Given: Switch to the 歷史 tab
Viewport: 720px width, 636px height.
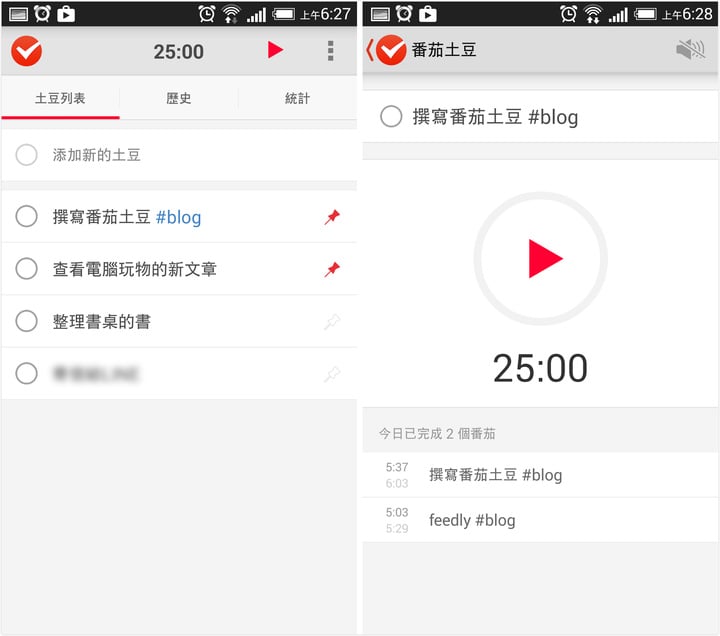Looking at the screenshot, I should coord(179,98).
